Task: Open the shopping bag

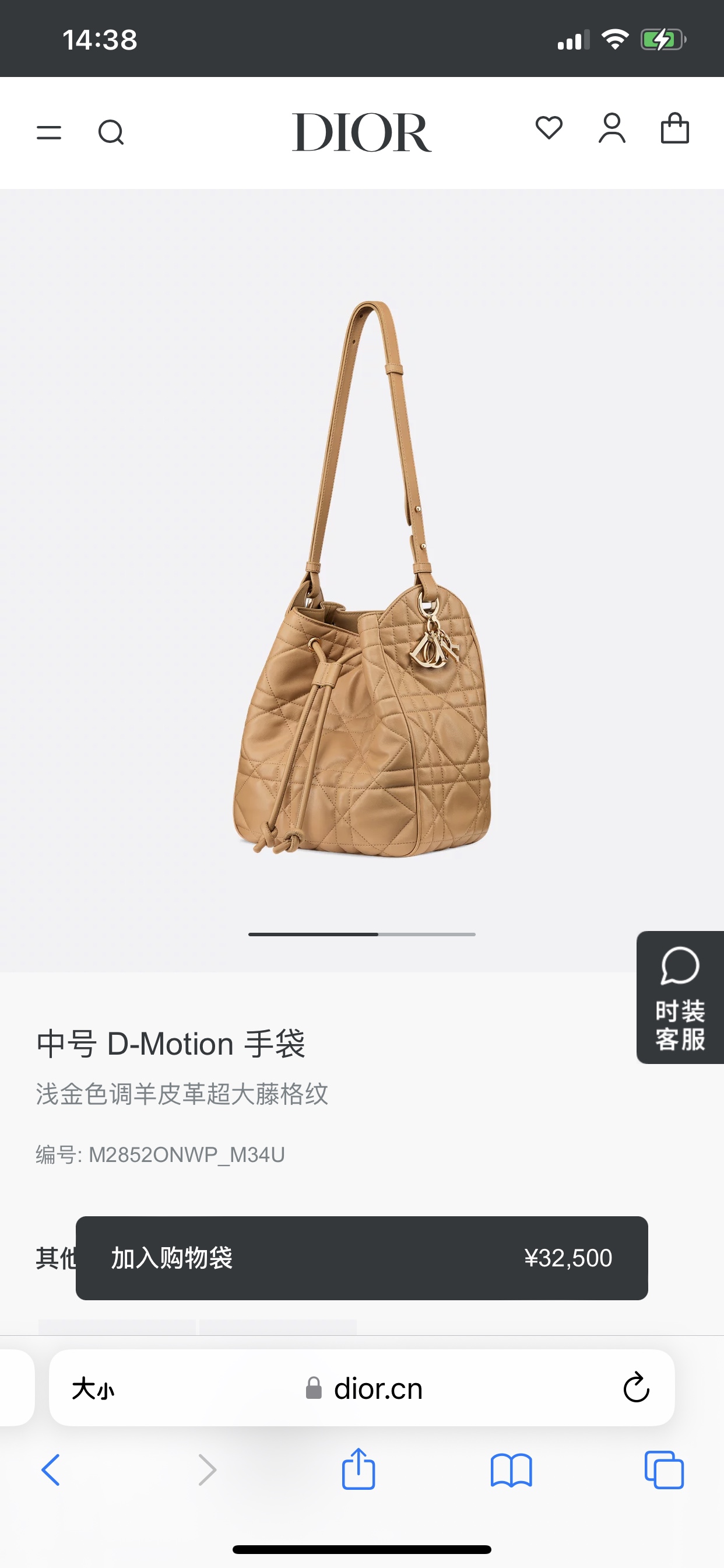Action: coord(674,128)
